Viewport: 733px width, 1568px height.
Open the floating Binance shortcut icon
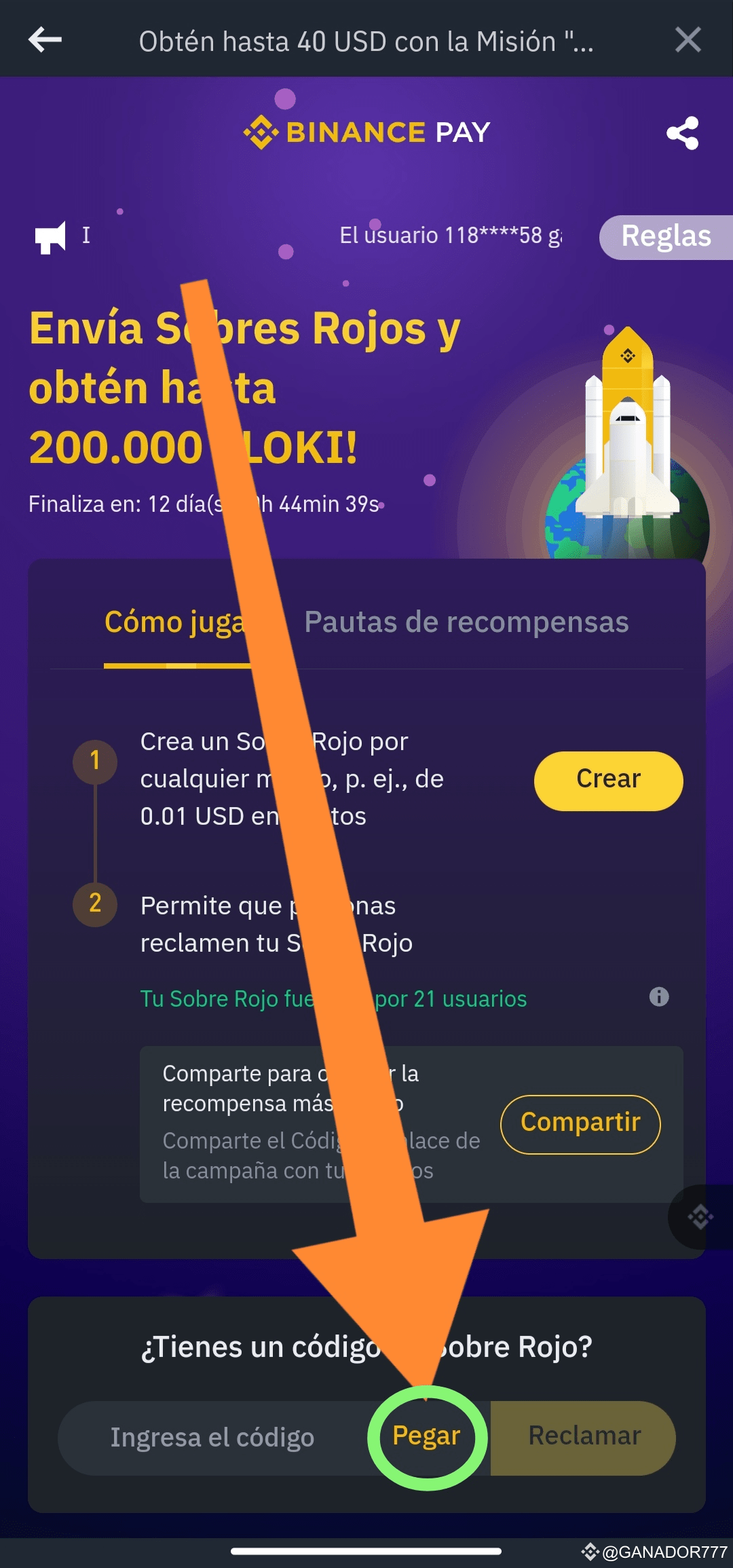[x=700, y=1216]
